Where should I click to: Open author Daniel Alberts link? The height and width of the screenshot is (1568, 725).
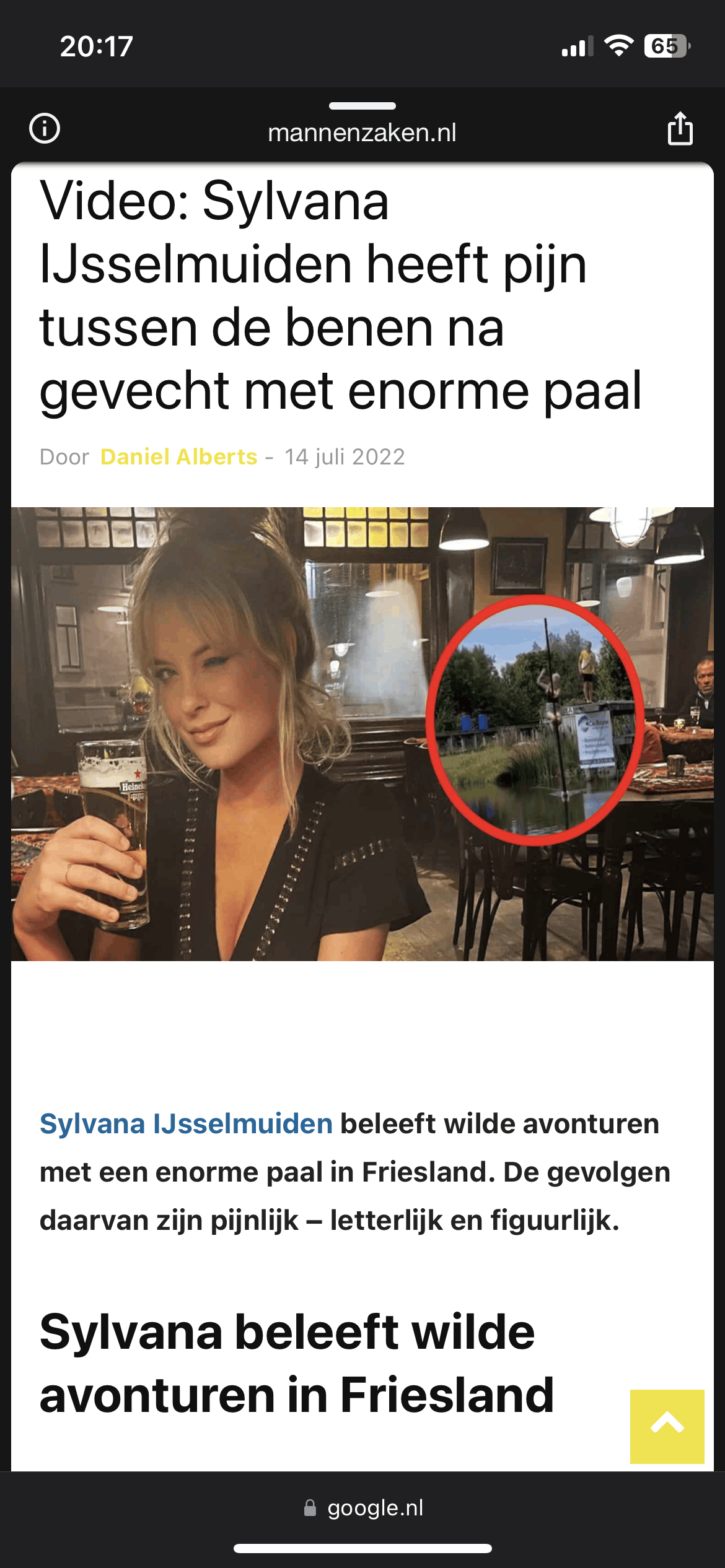(178, 457)
